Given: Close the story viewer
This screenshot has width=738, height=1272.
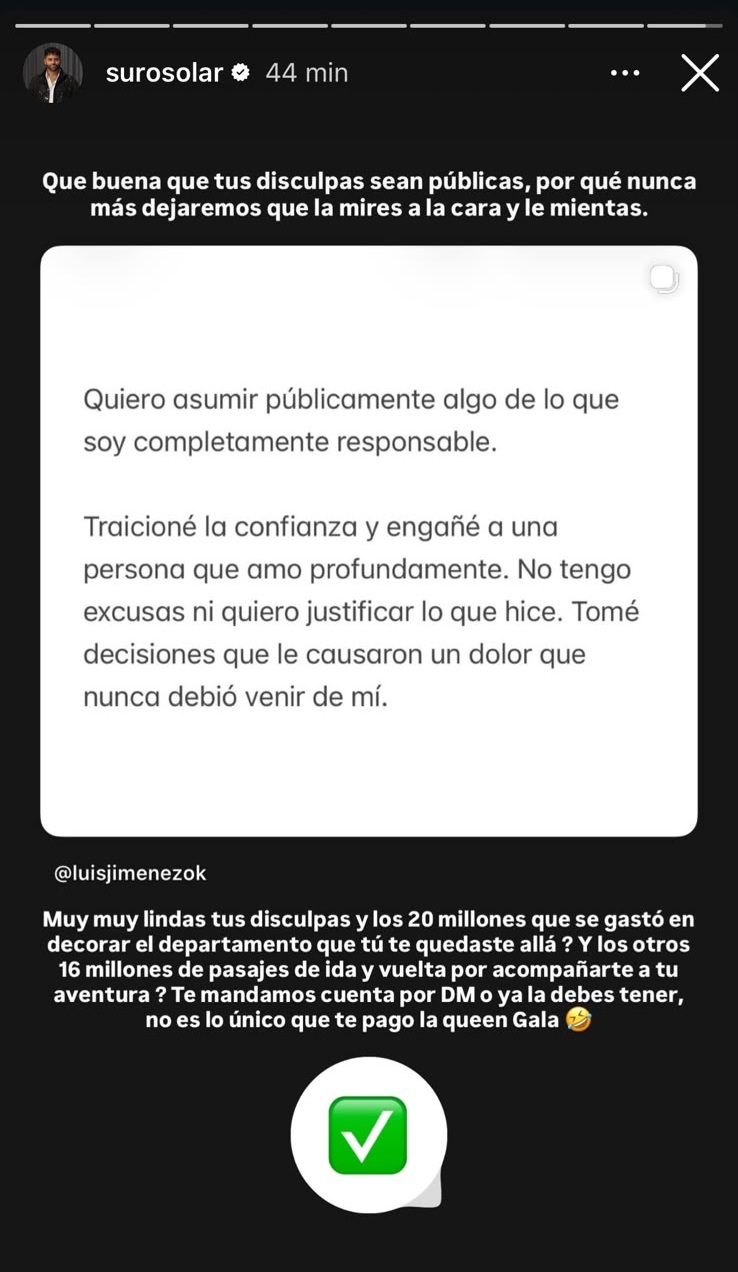Looking at the screenshot, I should click(700, 73).
